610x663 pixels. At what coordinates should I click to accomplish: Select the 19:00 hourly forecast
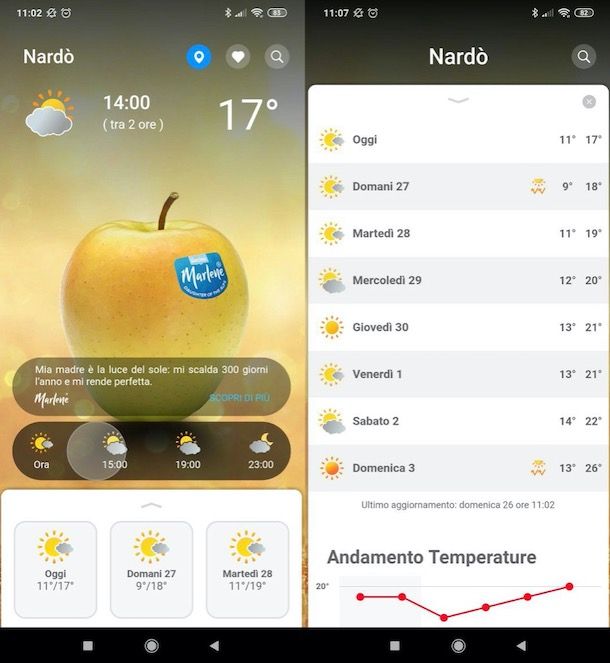187,451
